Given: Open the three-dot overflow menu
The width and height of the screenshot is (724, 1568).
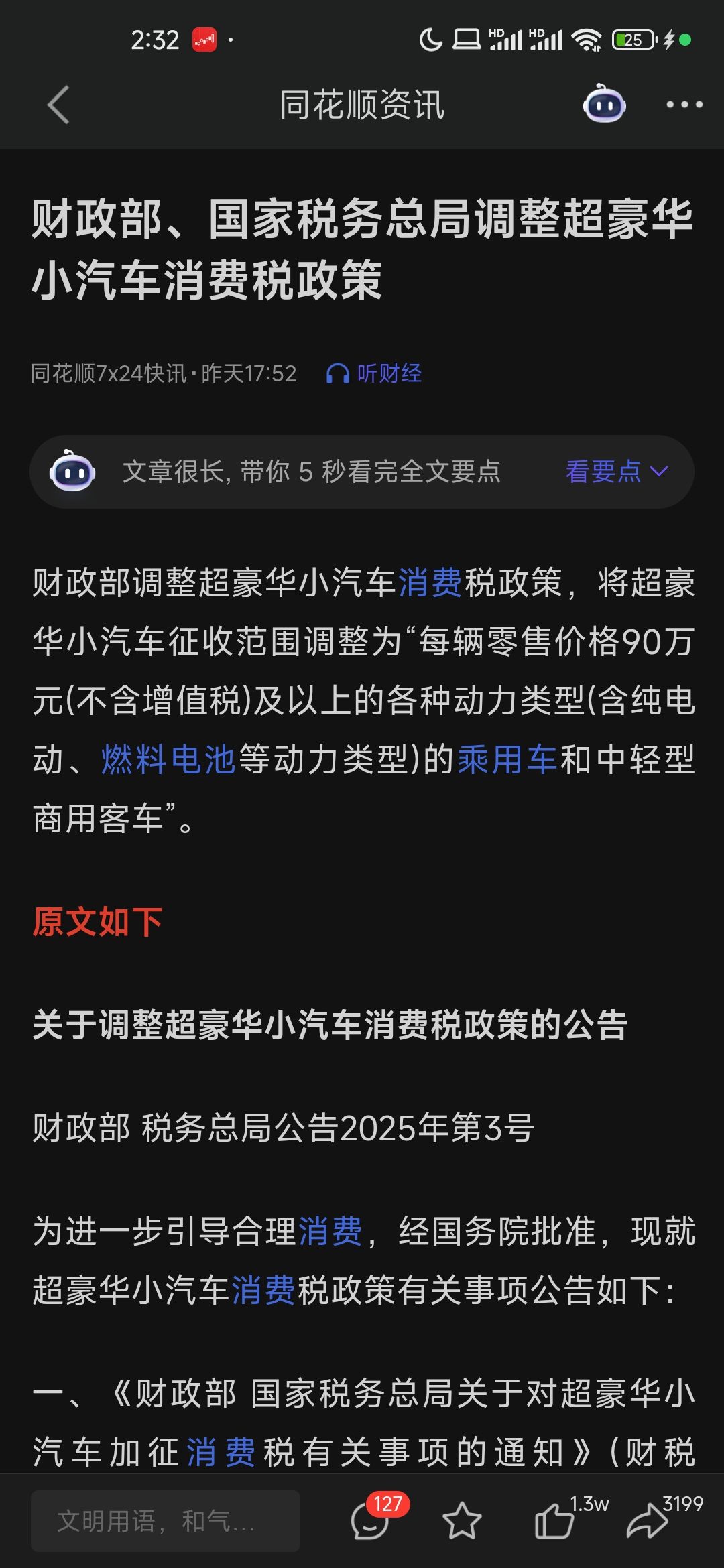Looking at the screenshot, I should click(684, 105).
